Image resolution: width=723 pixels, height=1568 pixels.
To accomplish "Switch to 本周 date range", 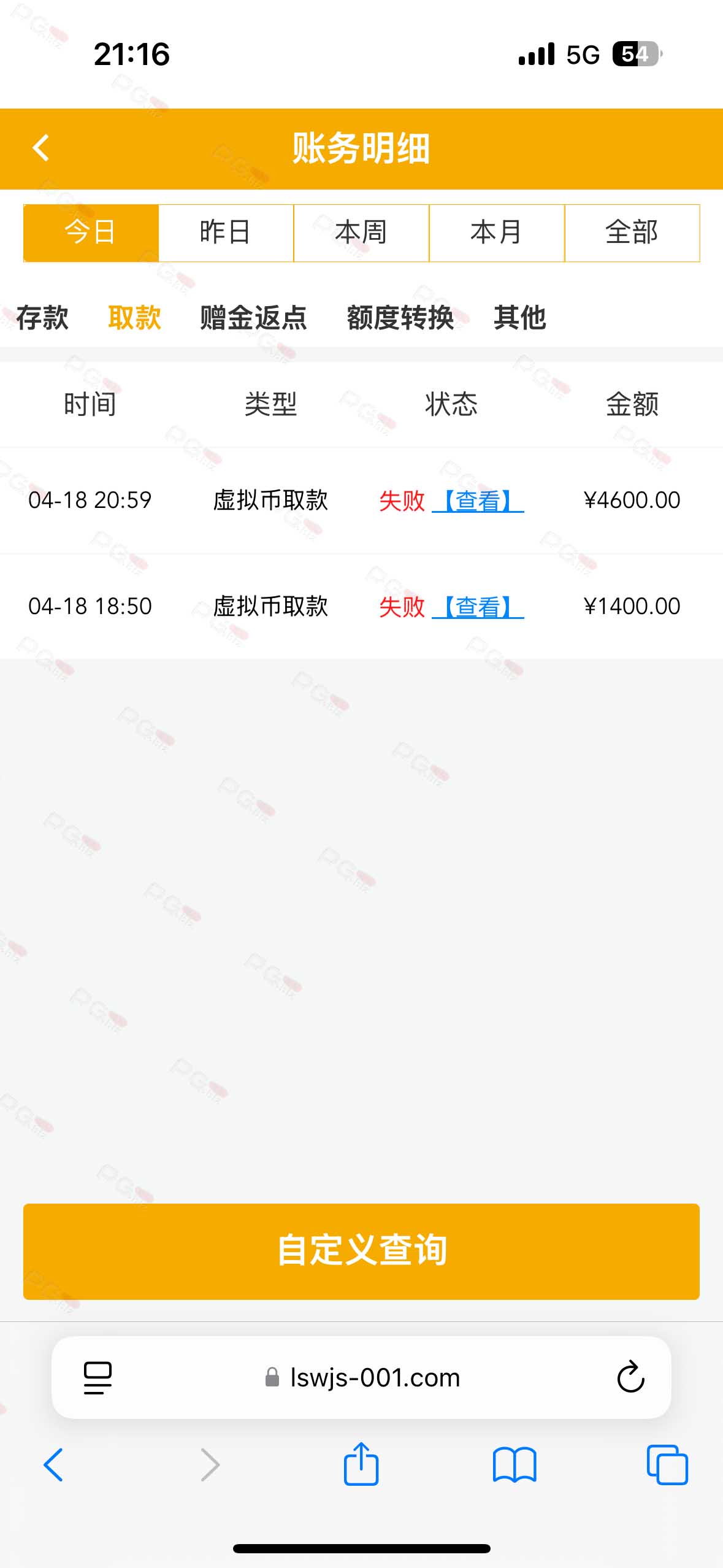I will pos(361,233).
